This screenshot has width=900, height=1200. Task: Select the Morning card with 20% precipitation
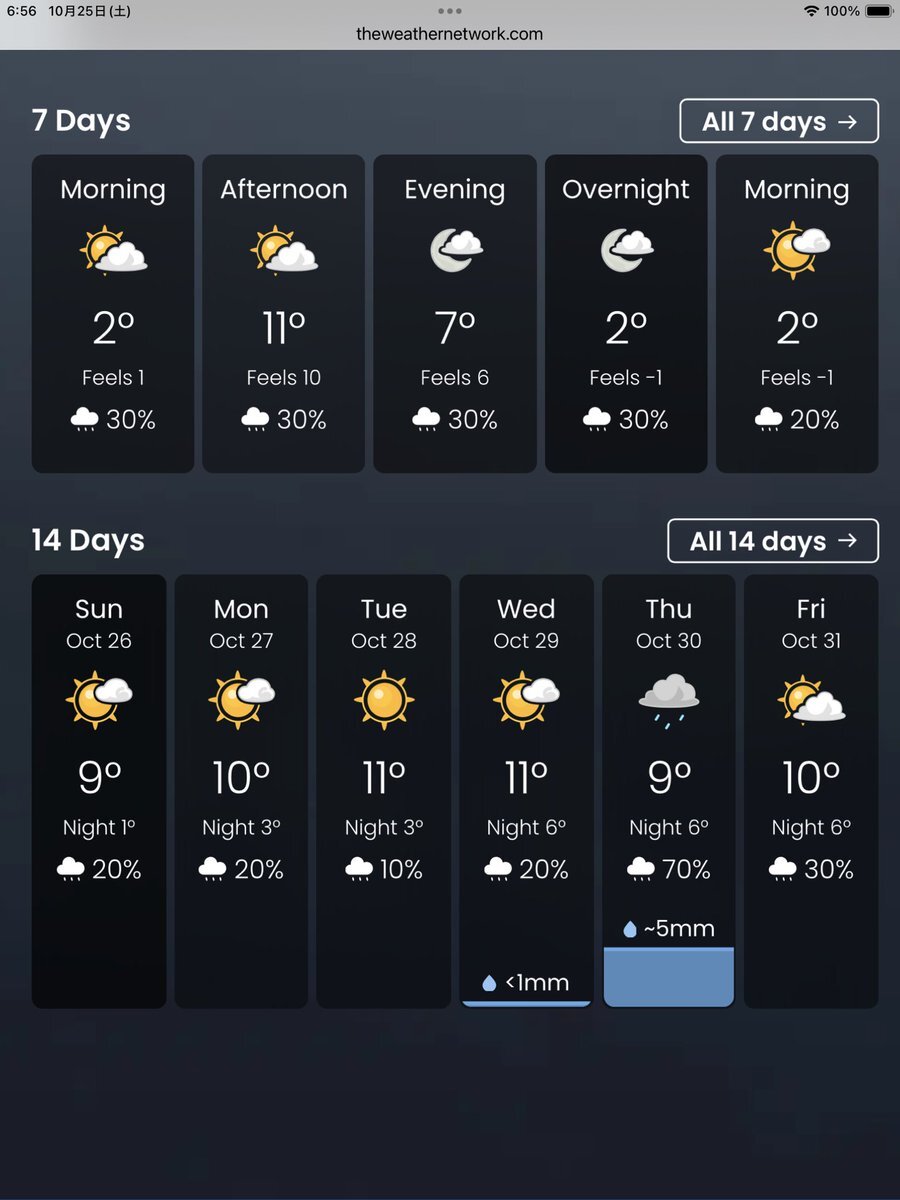(x=797, y=313)
